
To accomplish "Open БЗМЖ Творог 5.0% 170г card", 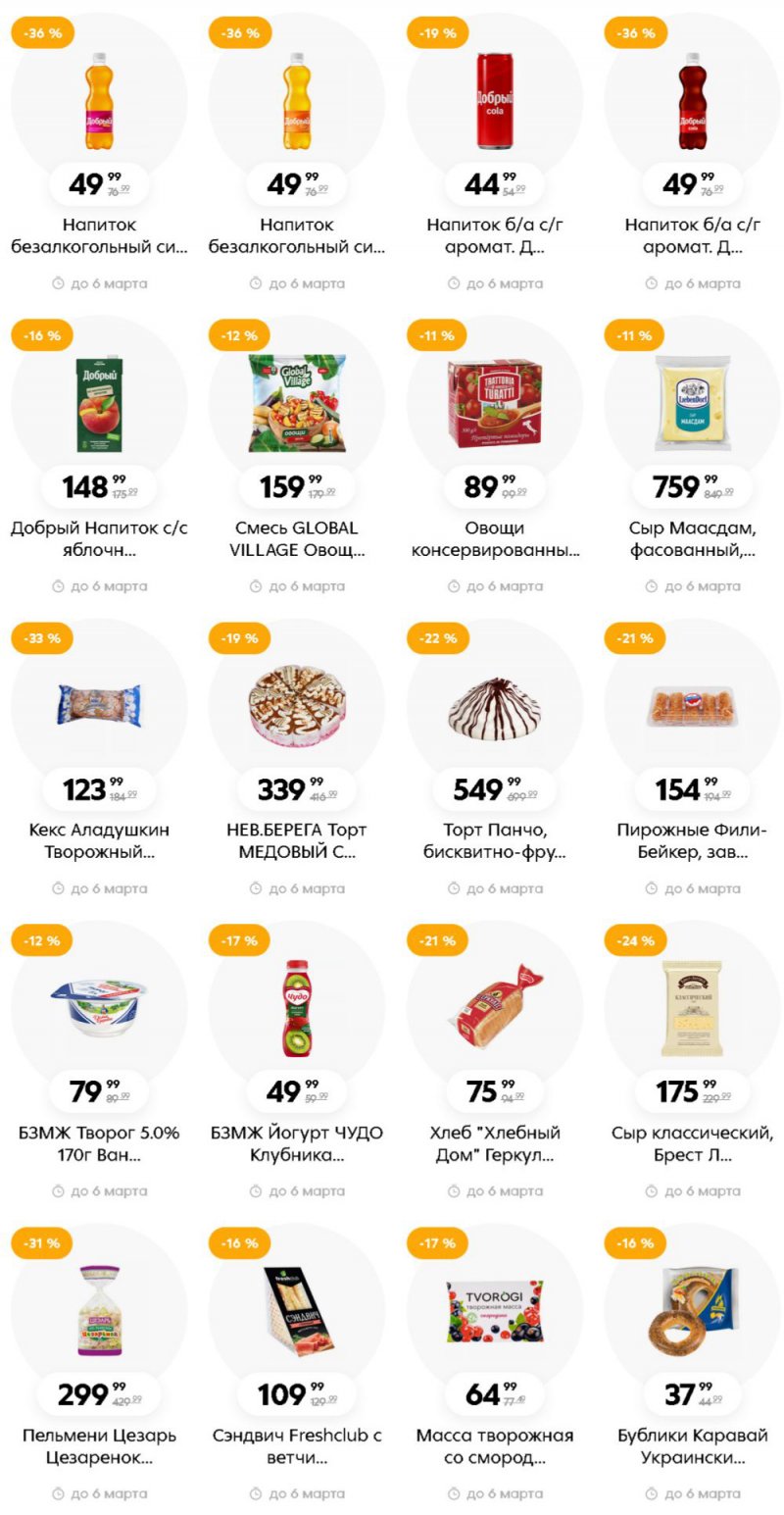I will (99, 1010).
